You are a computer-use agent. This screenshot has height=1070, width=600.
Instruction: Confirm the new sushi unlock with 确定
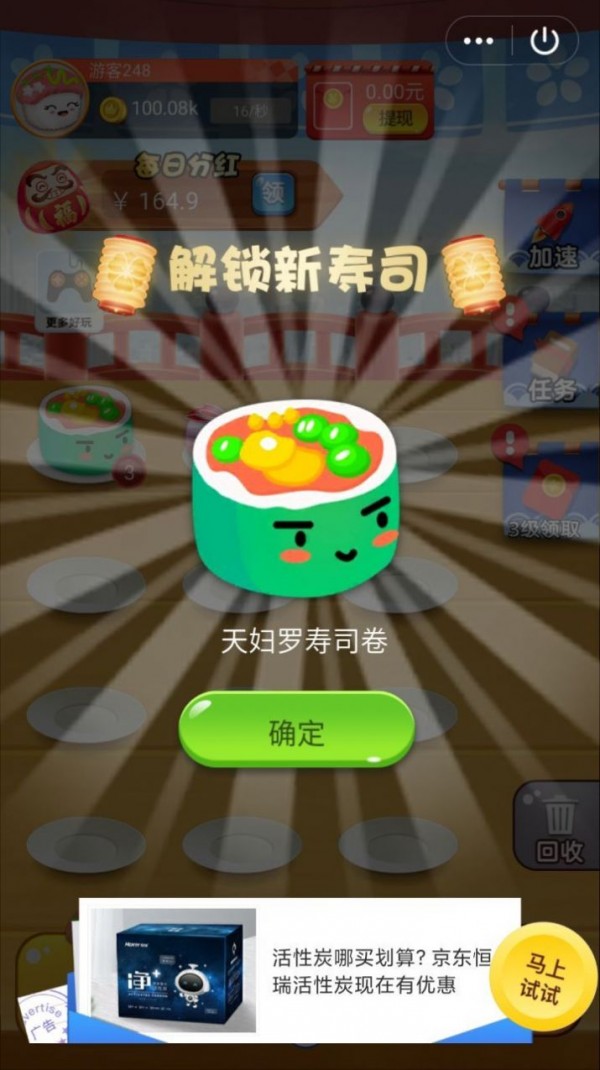(297, 730)
